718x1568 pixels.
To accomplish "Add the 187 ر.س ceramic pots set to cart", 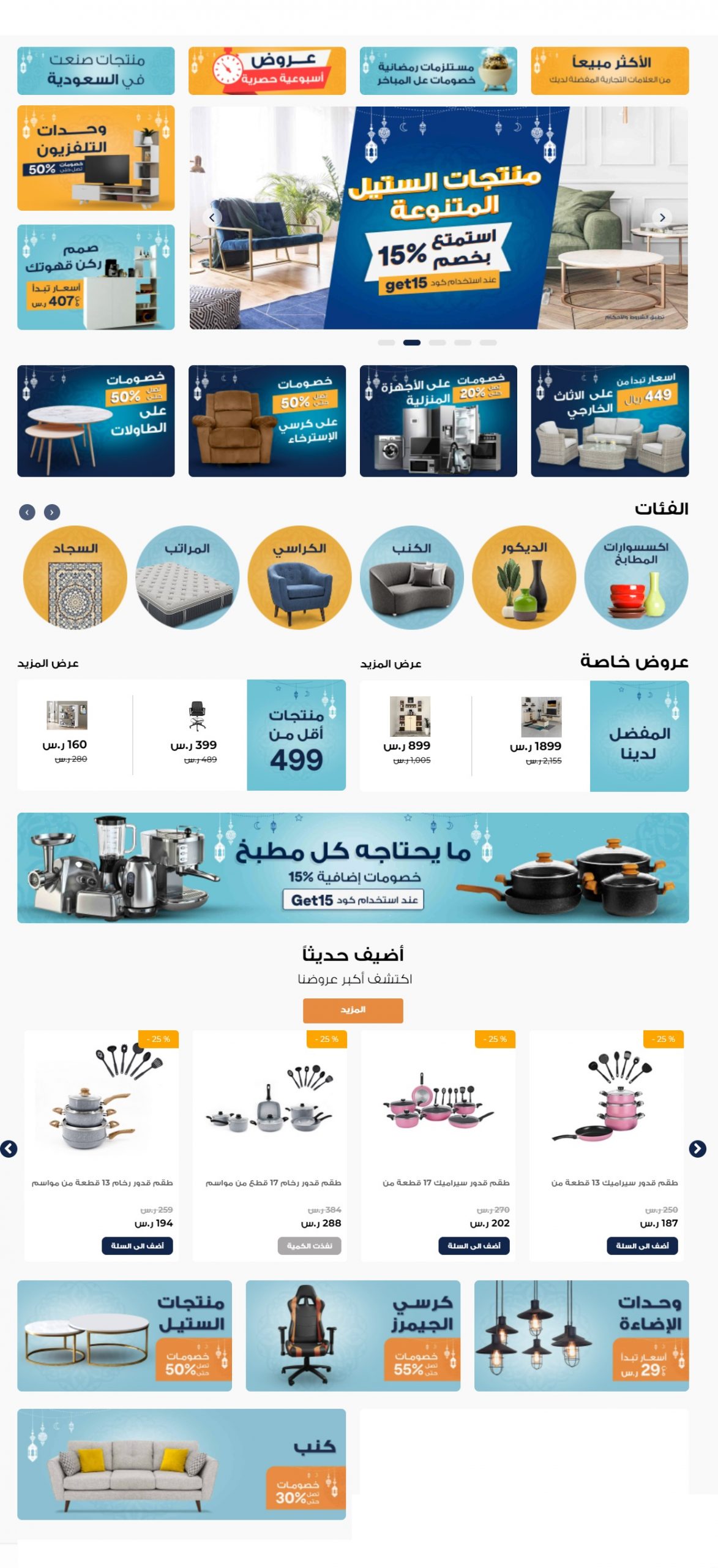I will [x=642, y=1245].
